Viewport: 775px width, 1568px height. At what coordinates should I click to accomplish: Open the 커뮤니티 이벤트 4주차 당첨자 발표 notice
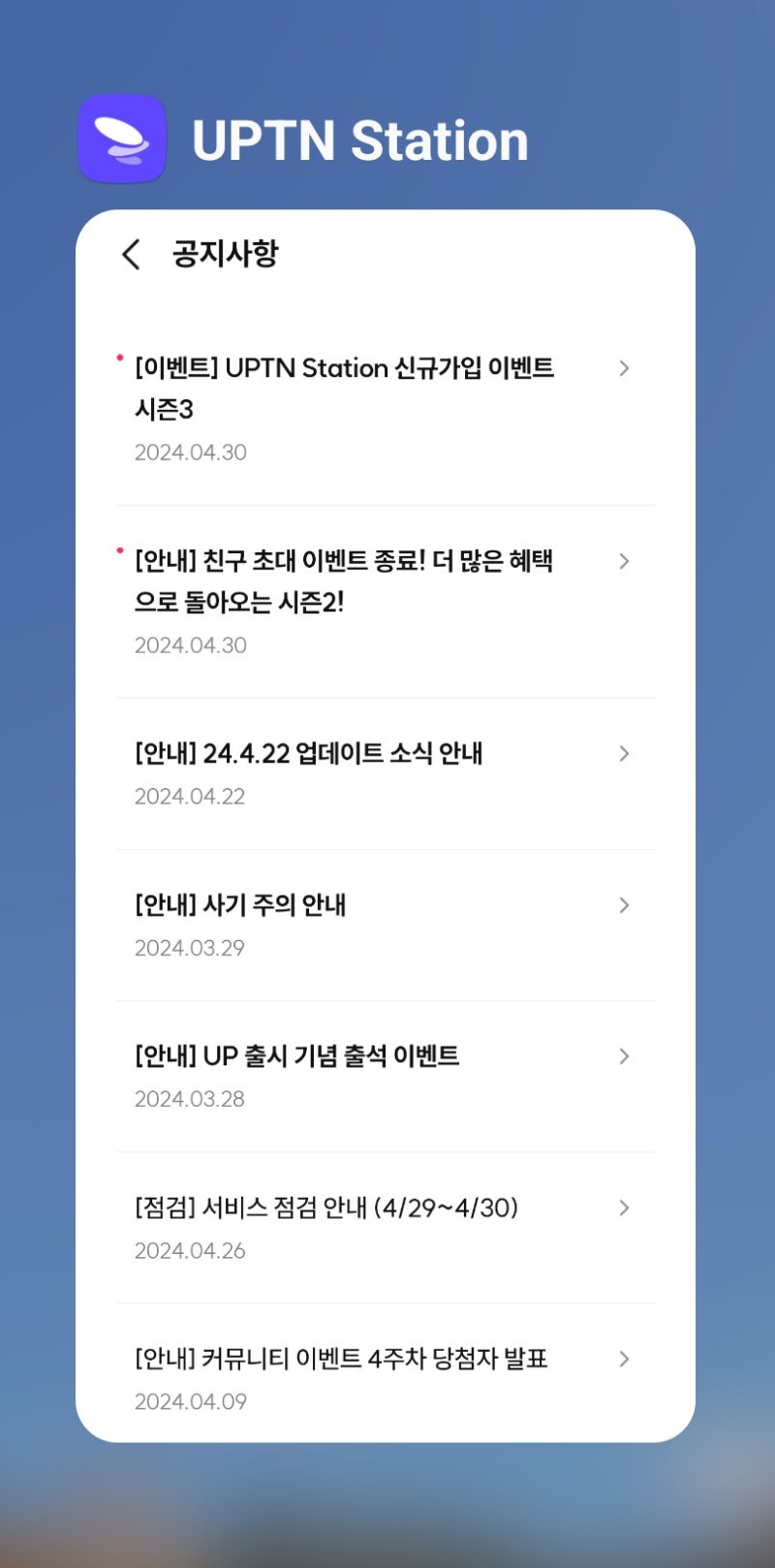tap(341, 1359)
